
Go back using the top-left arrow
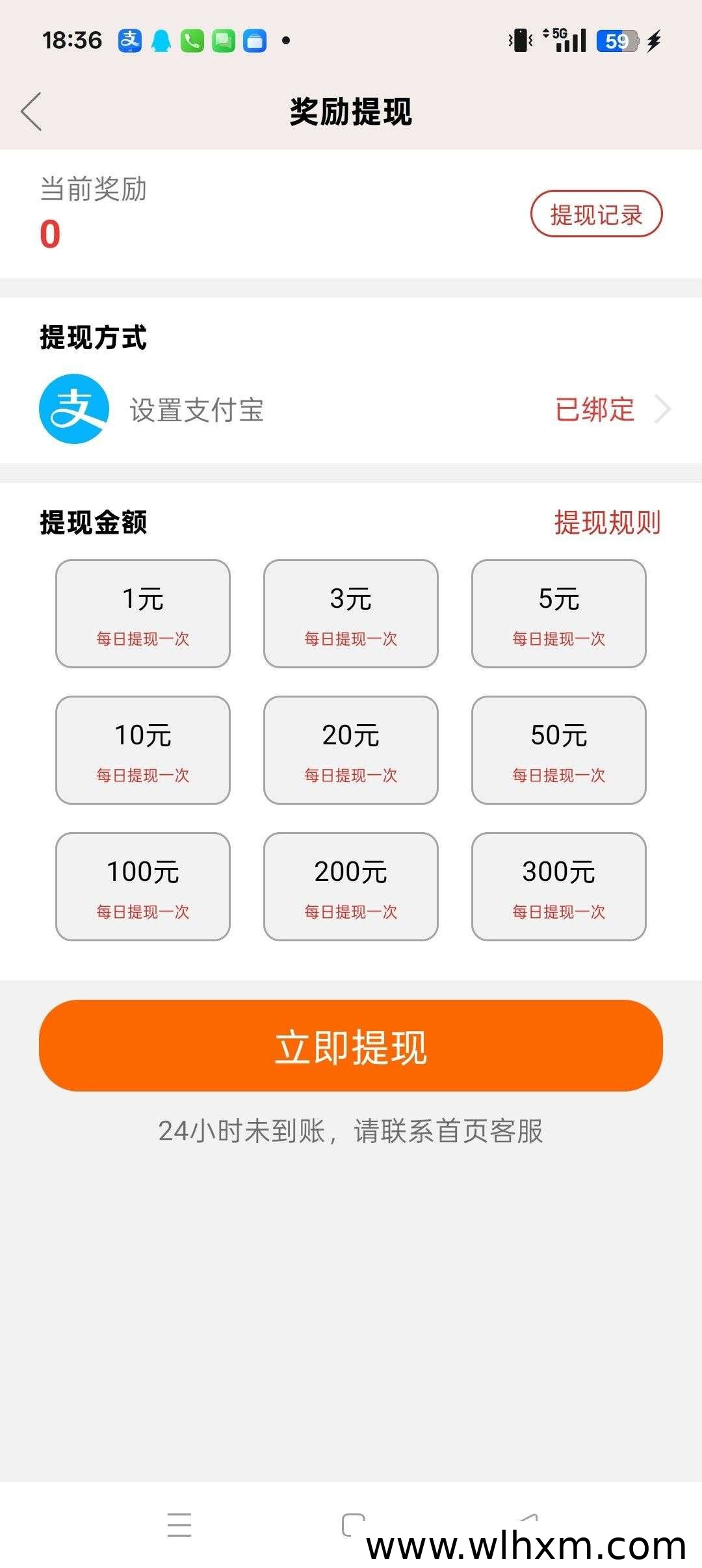(31, 111)
